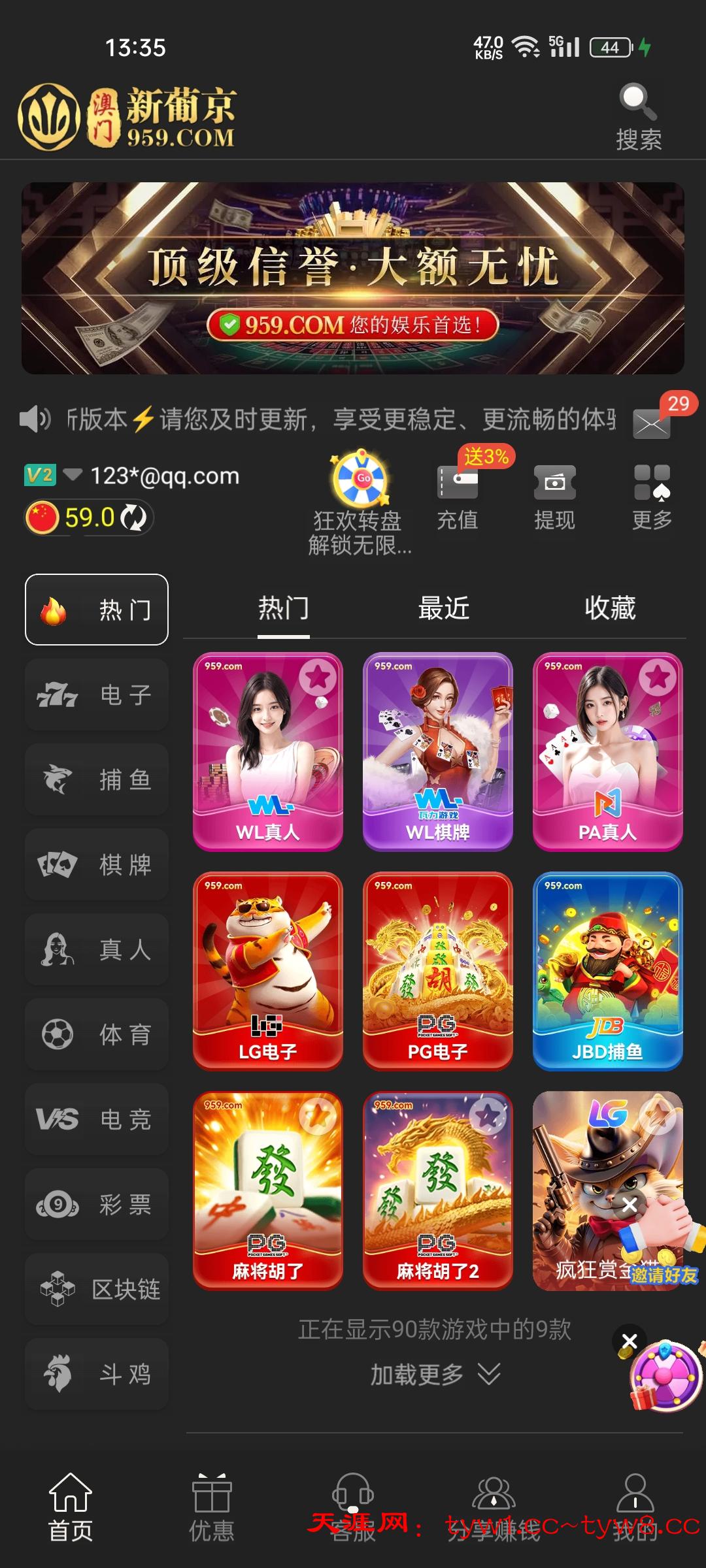Image resolution: width=706 pixels, height=1568 pixels.
Task: Favorite the 麻将胡了 game with star
Action: click(x=318, y=1117)
